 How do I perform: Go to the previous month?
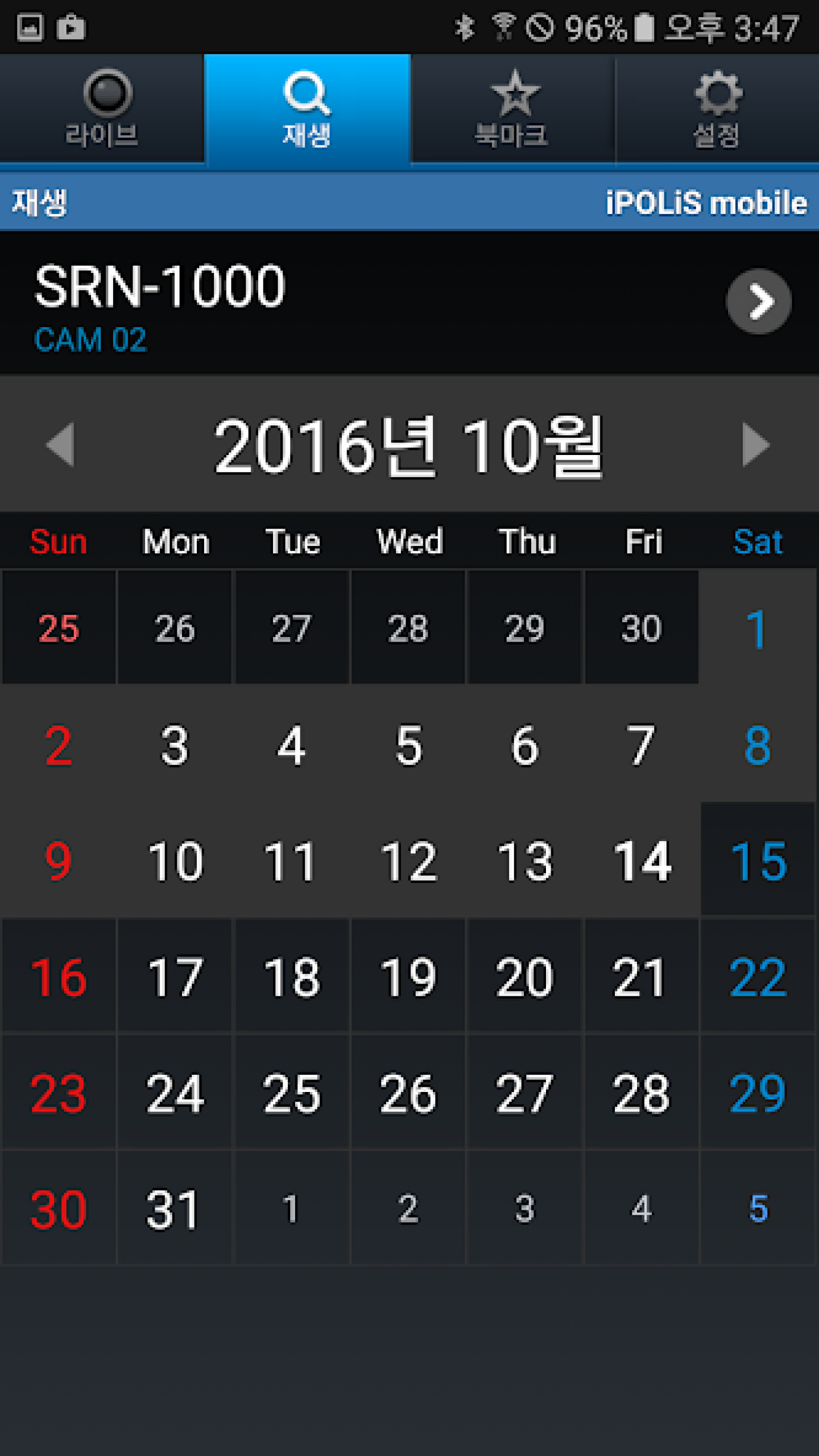[x=60, y=444]
